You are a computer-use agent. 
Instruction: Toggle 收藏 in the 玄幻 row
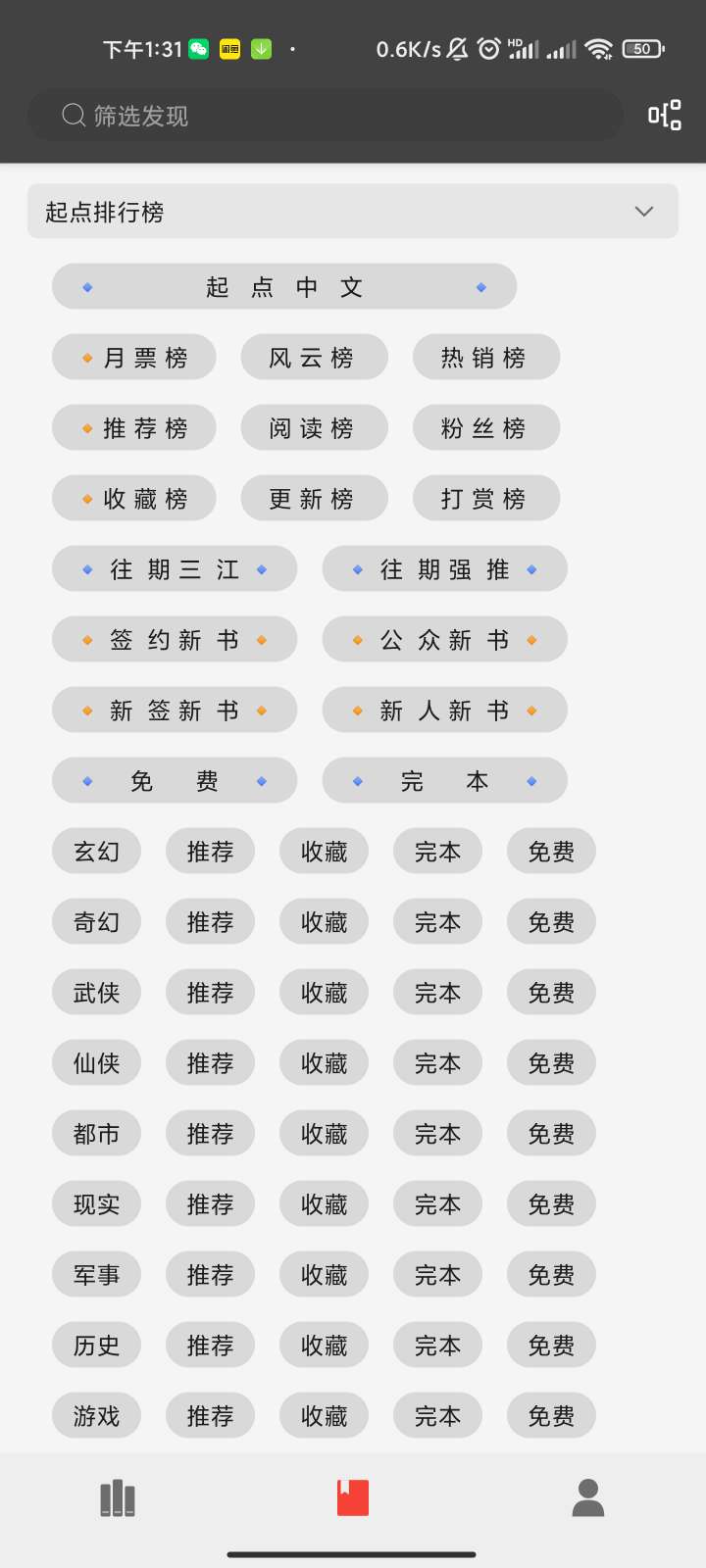point(324,851)
